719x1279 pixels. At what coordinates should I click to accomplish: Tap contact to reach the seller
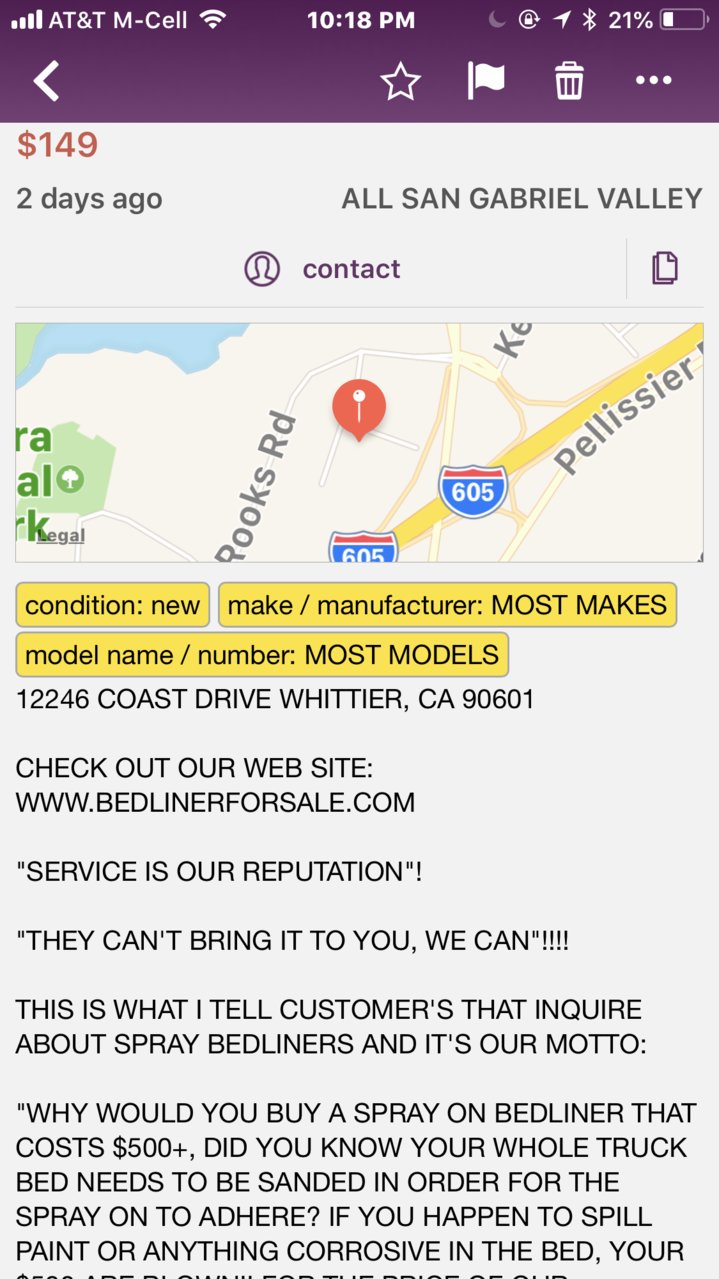(x=321, y=269)
